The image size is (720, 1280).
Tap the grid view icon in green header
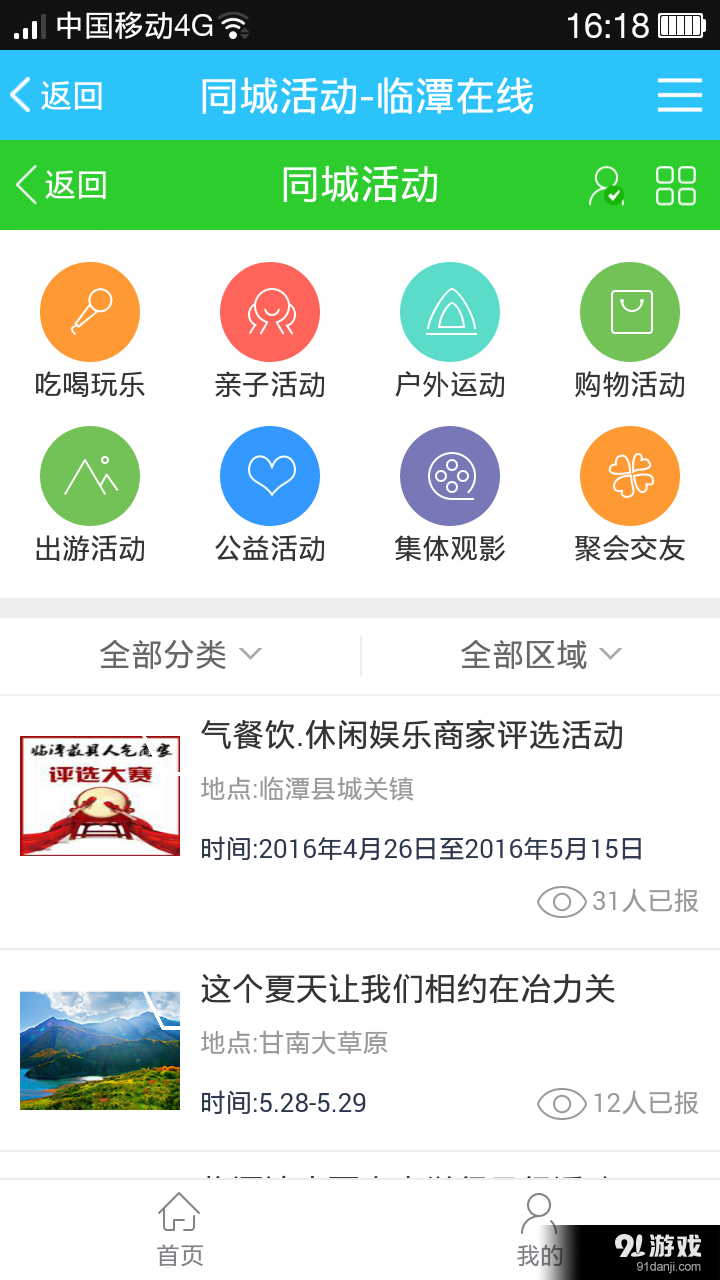point(676,185)
